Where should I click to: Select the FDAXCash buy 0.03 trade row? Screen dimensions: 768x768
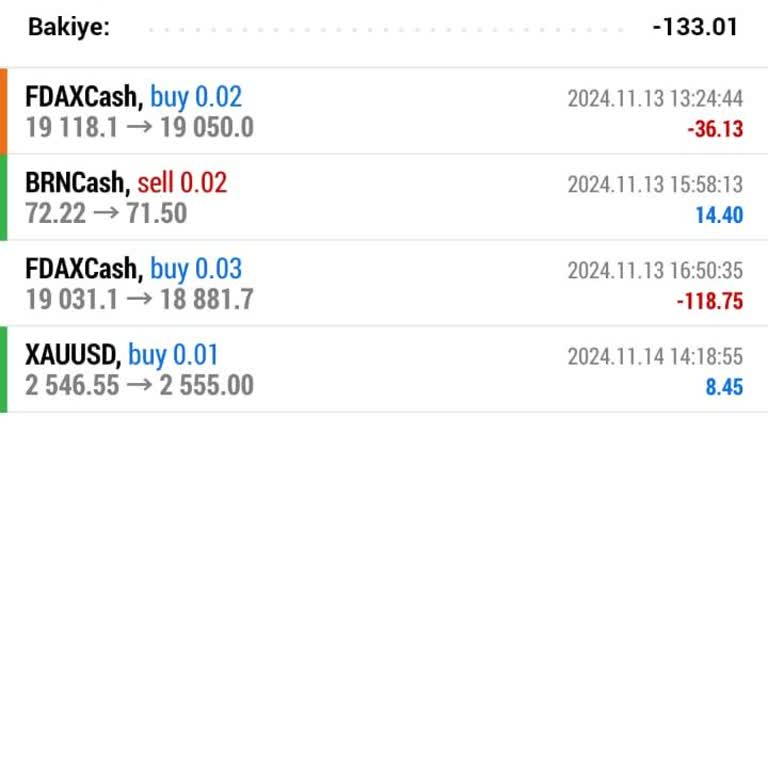click(384, 284)
